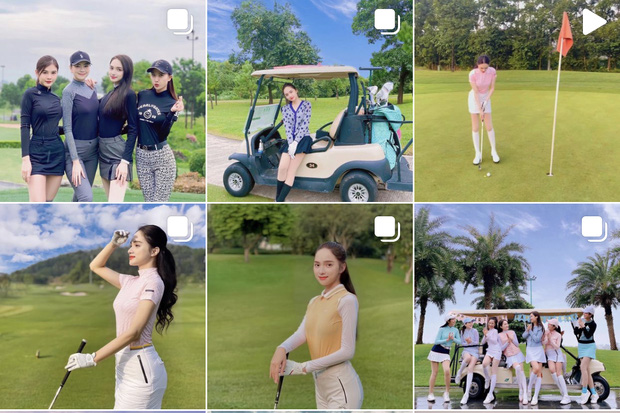Image resolution: width=620 pixels, height=413 pixels.
Task: Play the video of woman putting near red flag
Action: click(x=517, y=100)
